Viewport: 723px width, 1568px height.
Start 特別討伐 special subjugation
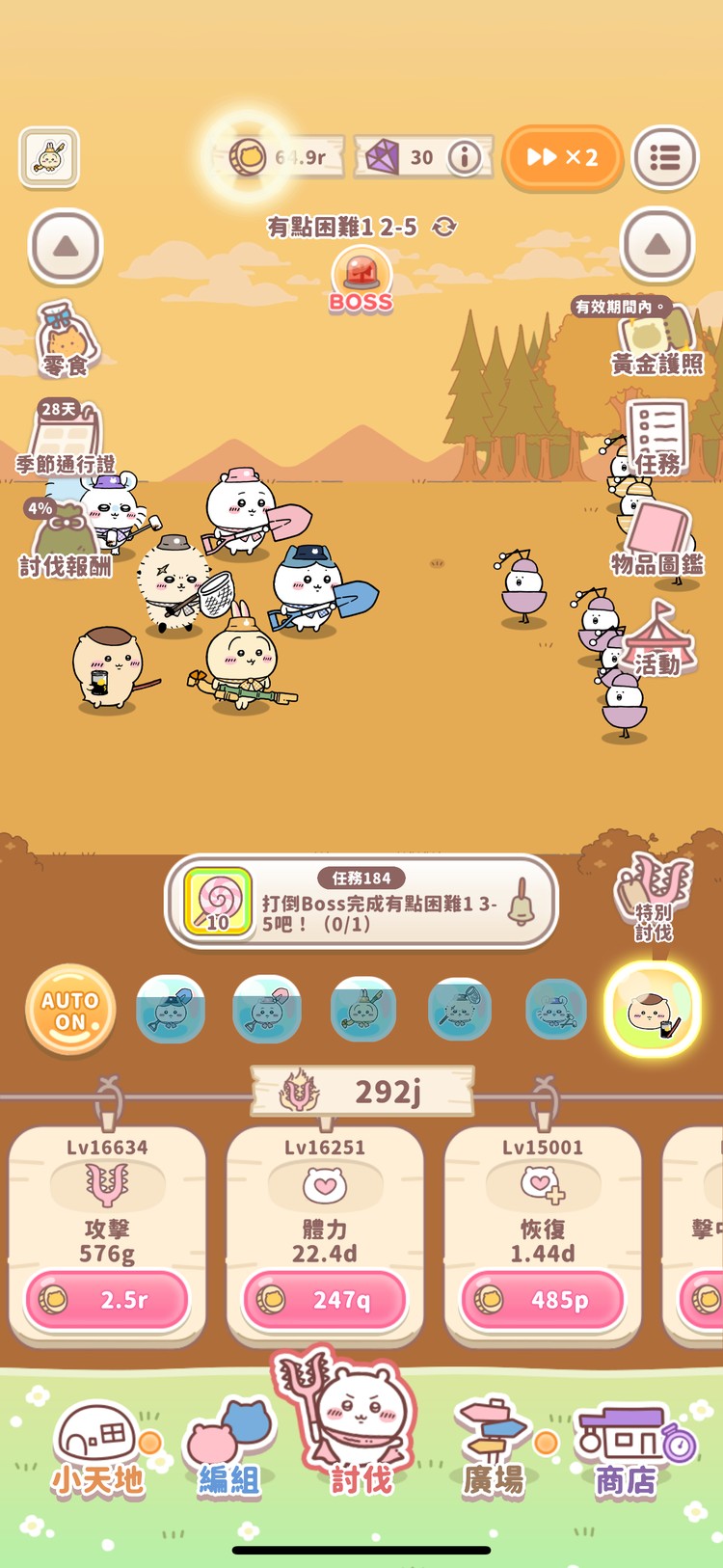pos(654,898)
